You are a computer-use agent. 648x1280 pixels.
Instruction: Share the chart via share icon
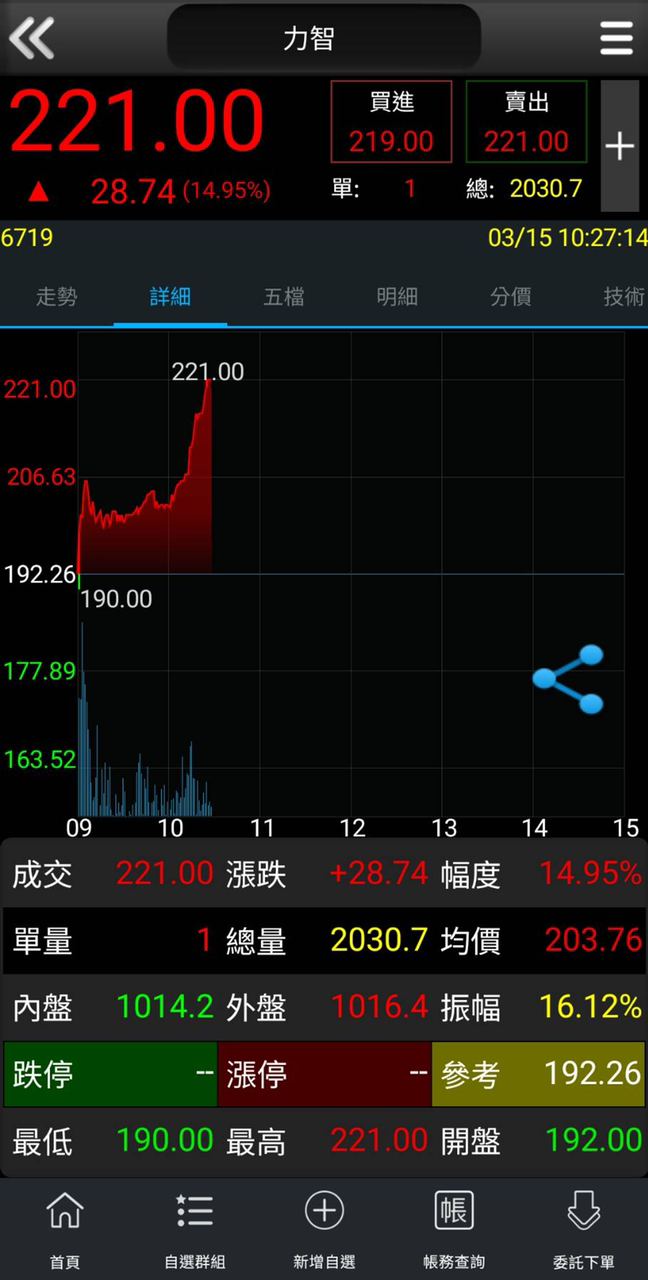coord(569,679)
